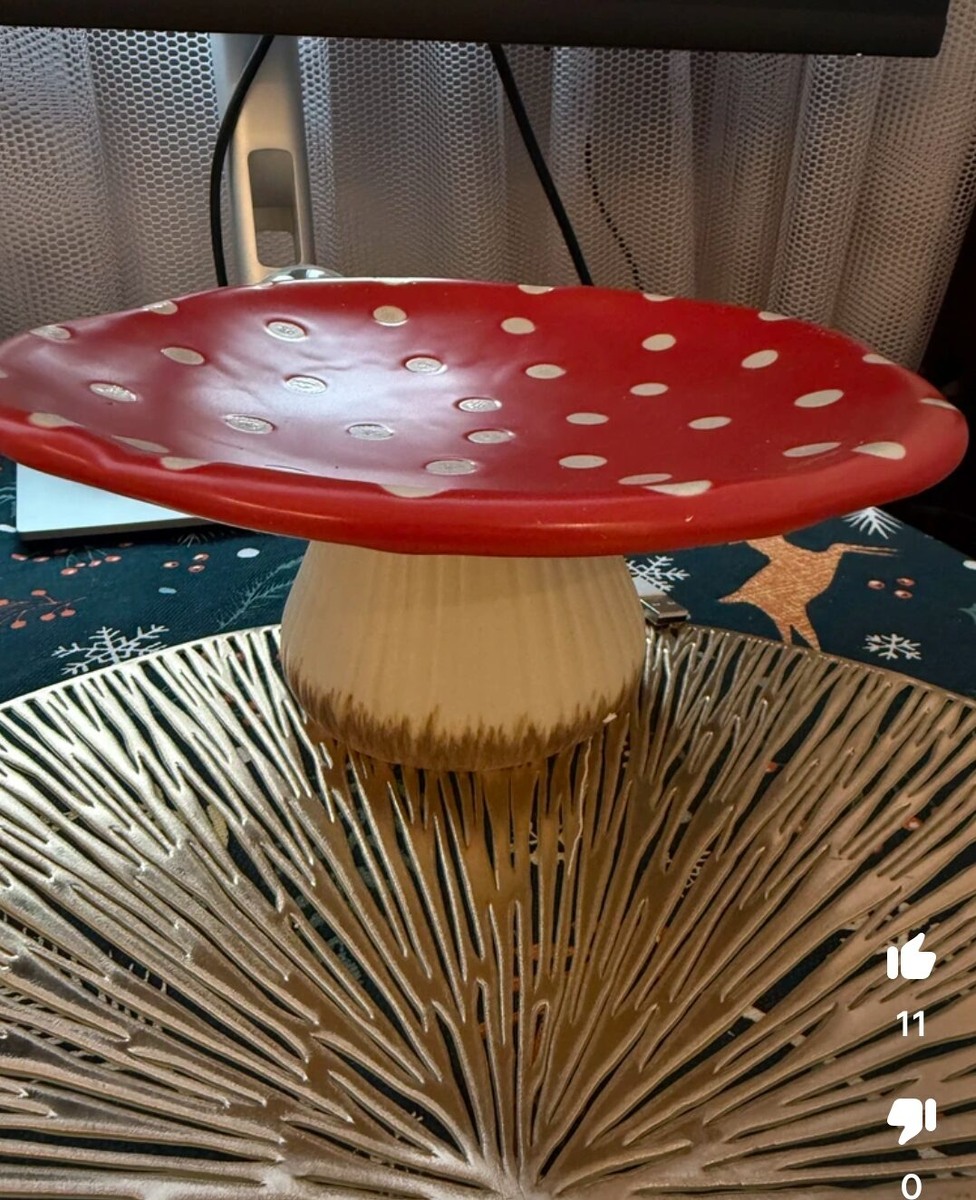
Task: Like this mushroom dish photo
Action: [911, 958]
